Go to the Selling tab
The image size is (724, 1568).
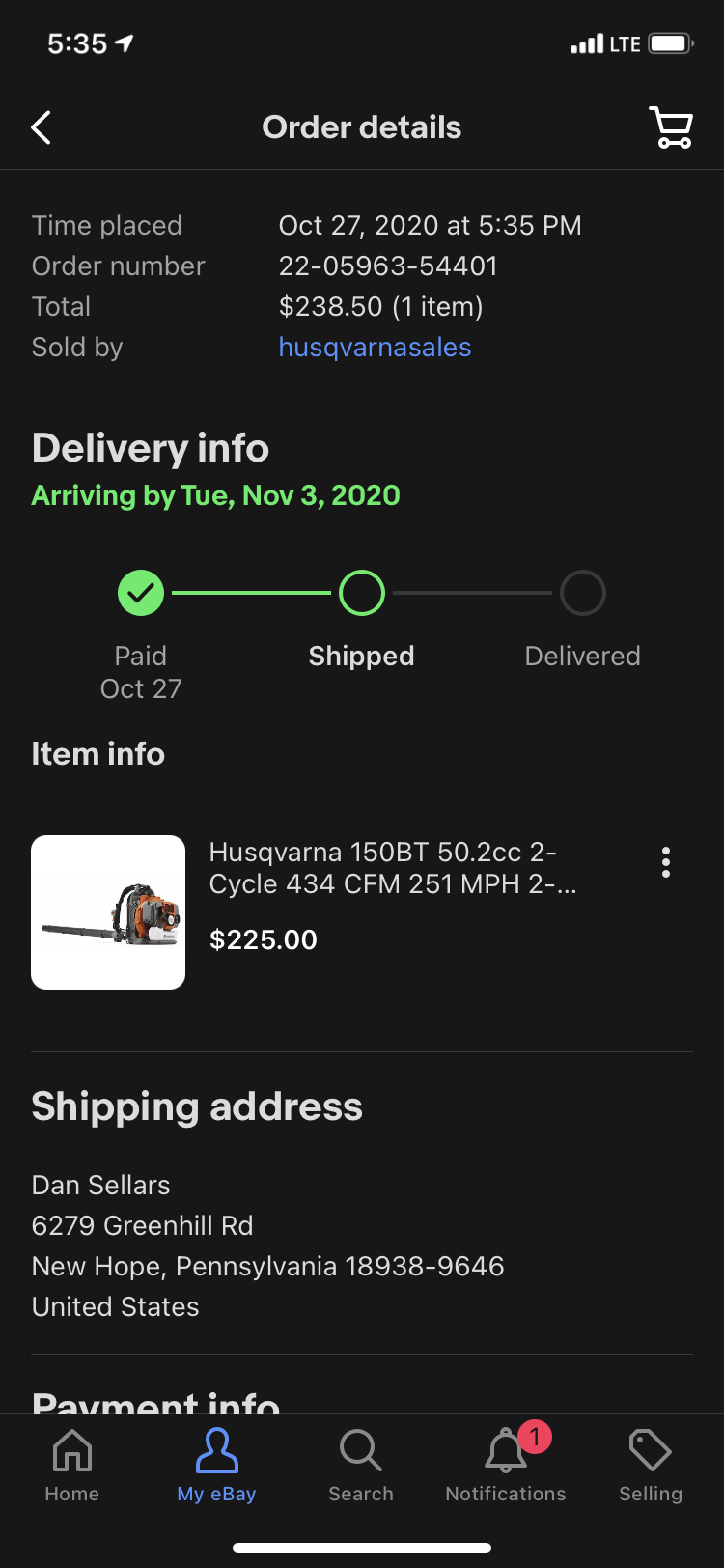(651, 1466)
